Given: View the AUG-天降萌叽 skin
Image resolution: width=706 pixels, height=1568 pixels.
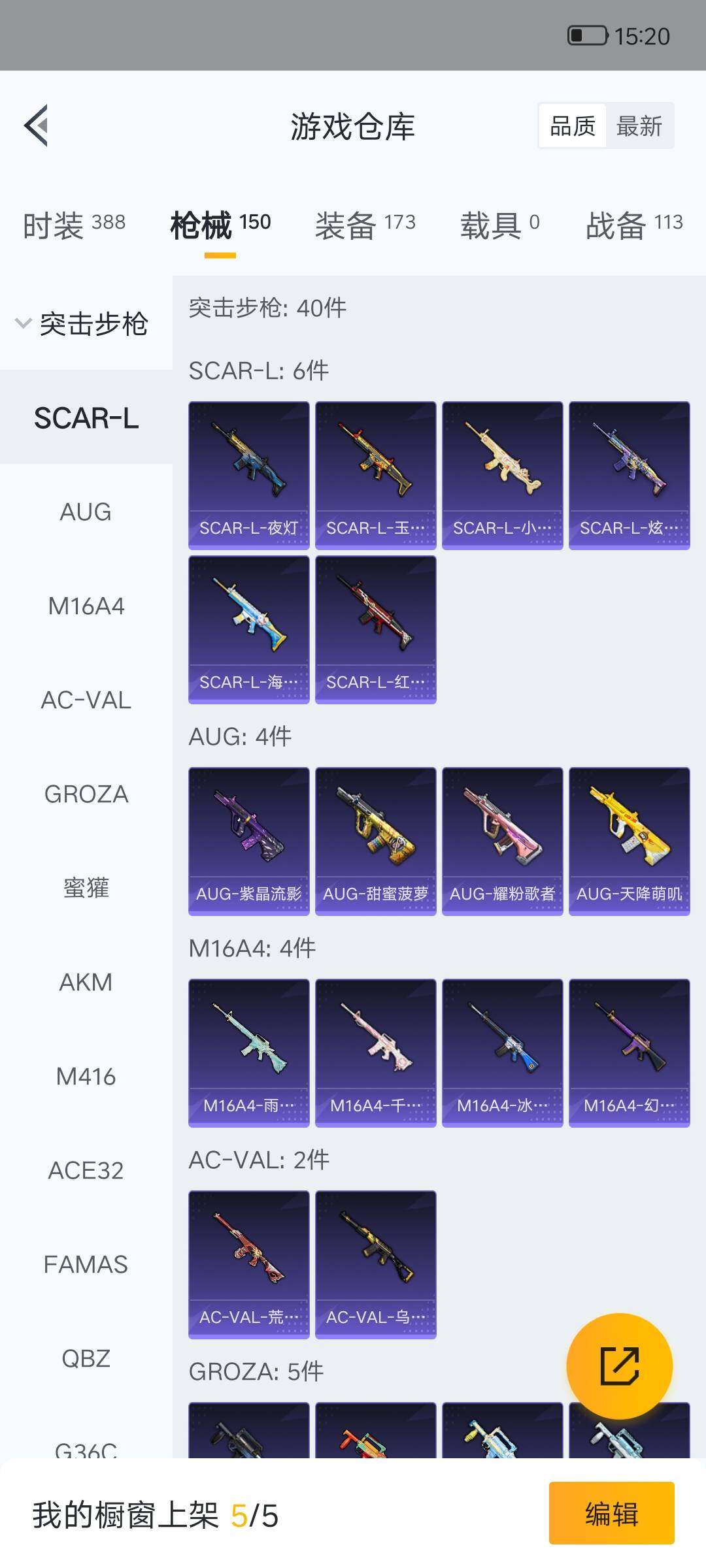Looking at the screenshot, I should 629,841.
